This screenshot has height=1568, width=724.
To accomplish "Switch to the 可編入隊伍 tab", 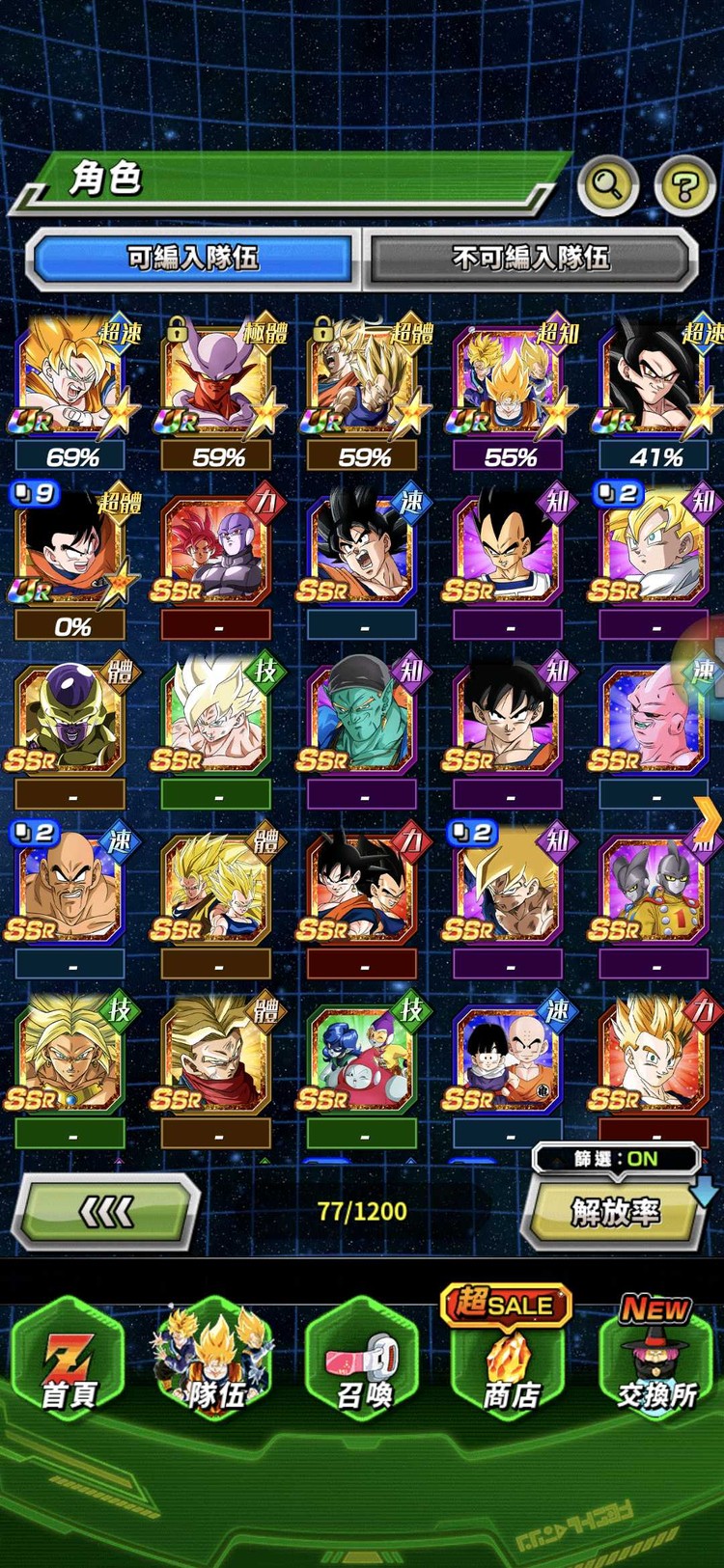I will pyautogui.click(x=192, y=258).
